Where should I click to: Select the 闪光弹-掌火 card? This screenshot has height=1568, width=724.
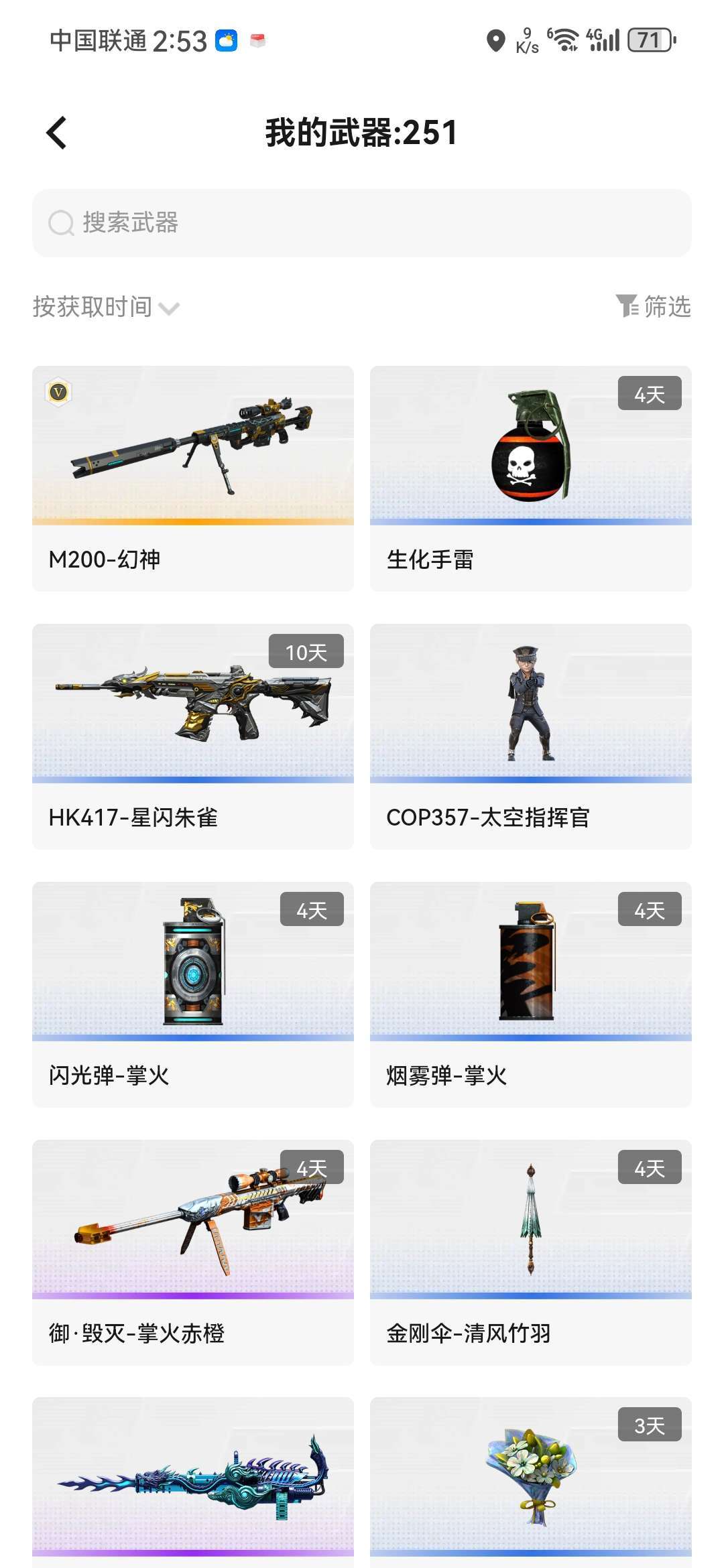click(193, 994)
